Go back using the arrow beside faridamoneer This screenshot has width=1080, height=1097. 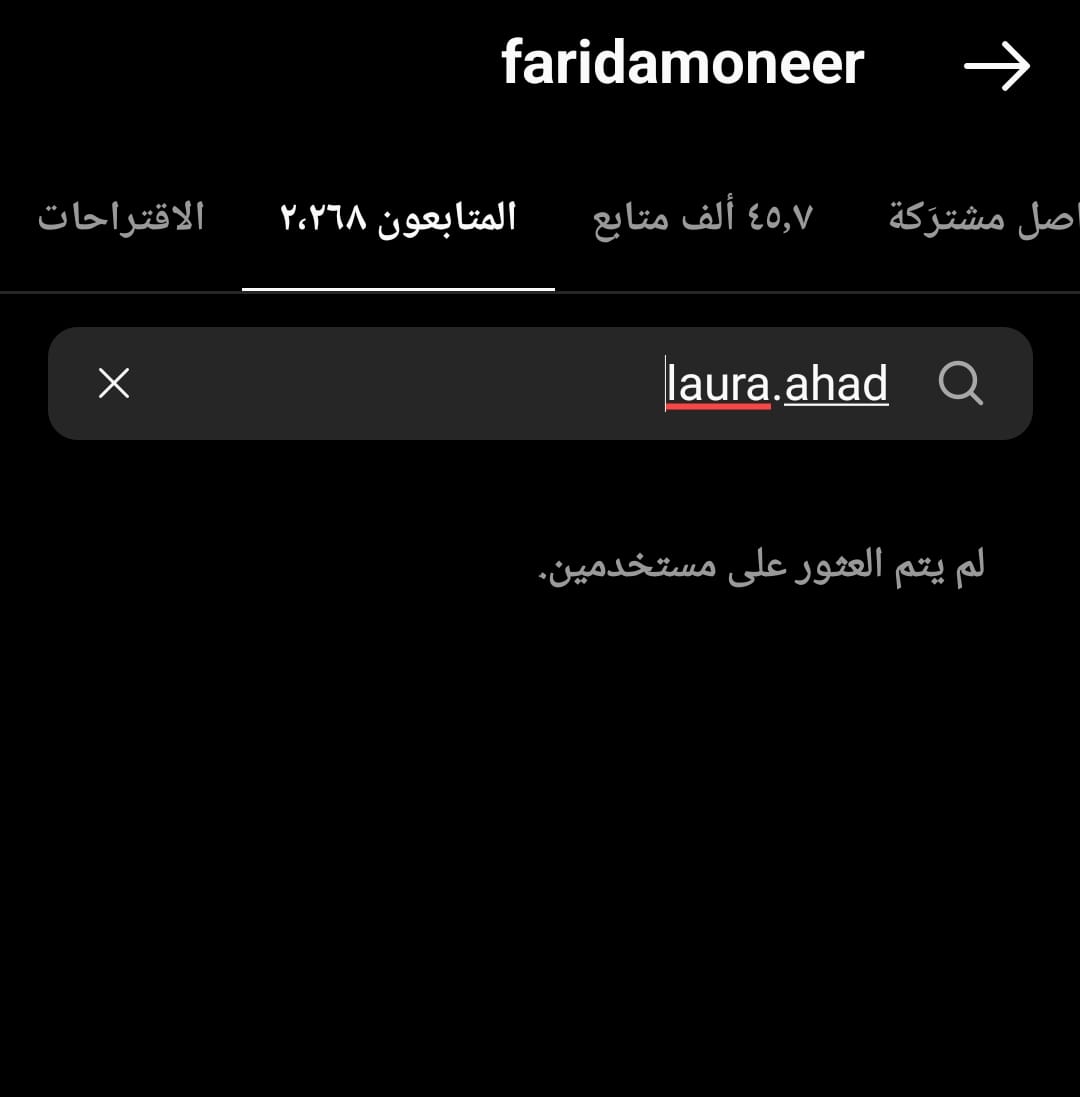point(997,67)
